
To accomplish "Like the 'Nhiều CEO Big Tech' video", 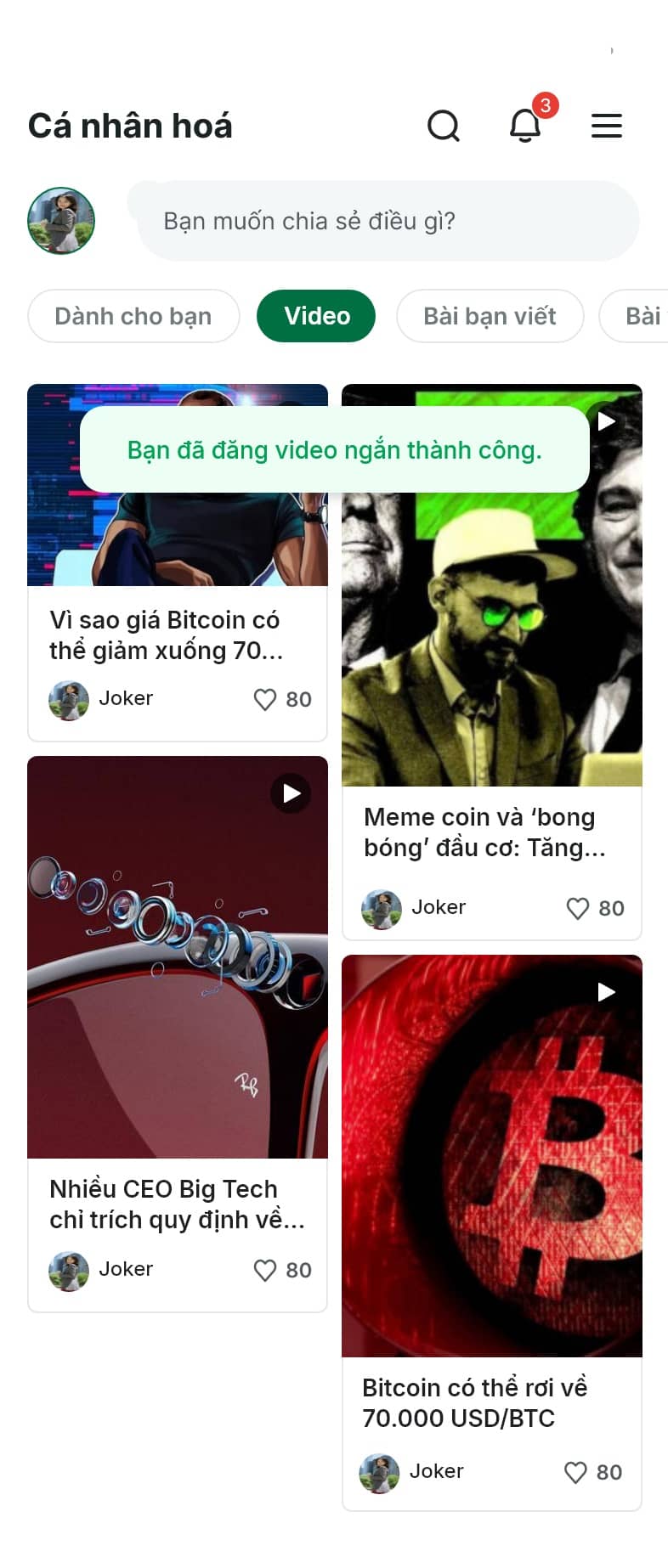I will point(264,1270).
